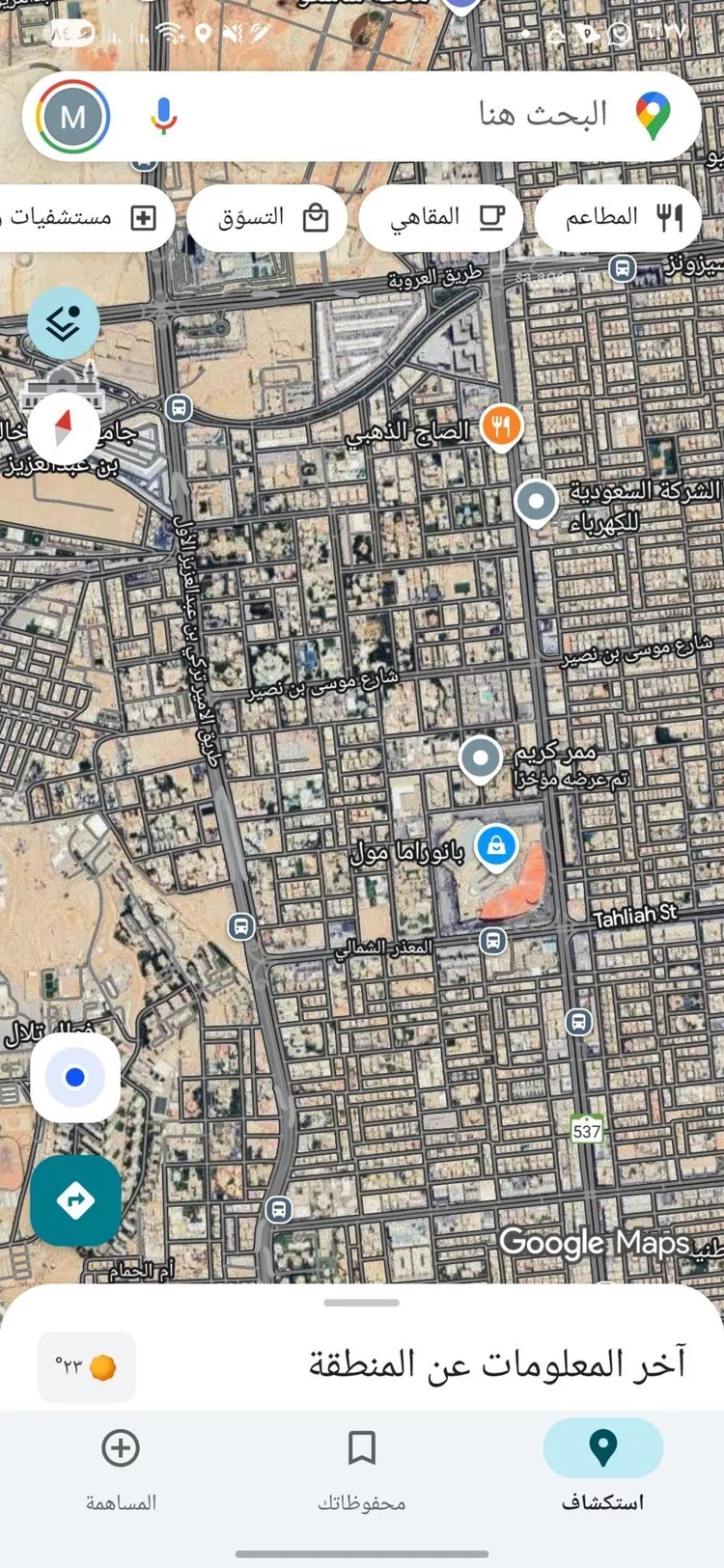
Task: Activate the التسوّق shopping filter
Action: point(267,218)
